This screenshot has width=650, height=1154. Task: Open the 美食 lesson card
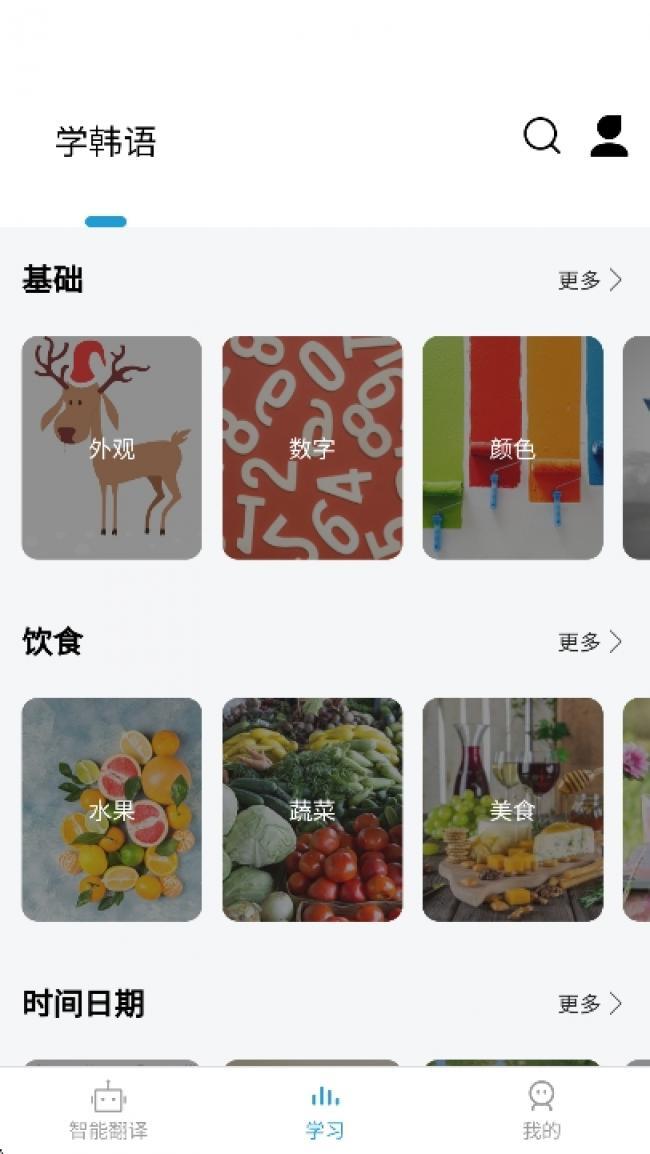click(512, 810)
